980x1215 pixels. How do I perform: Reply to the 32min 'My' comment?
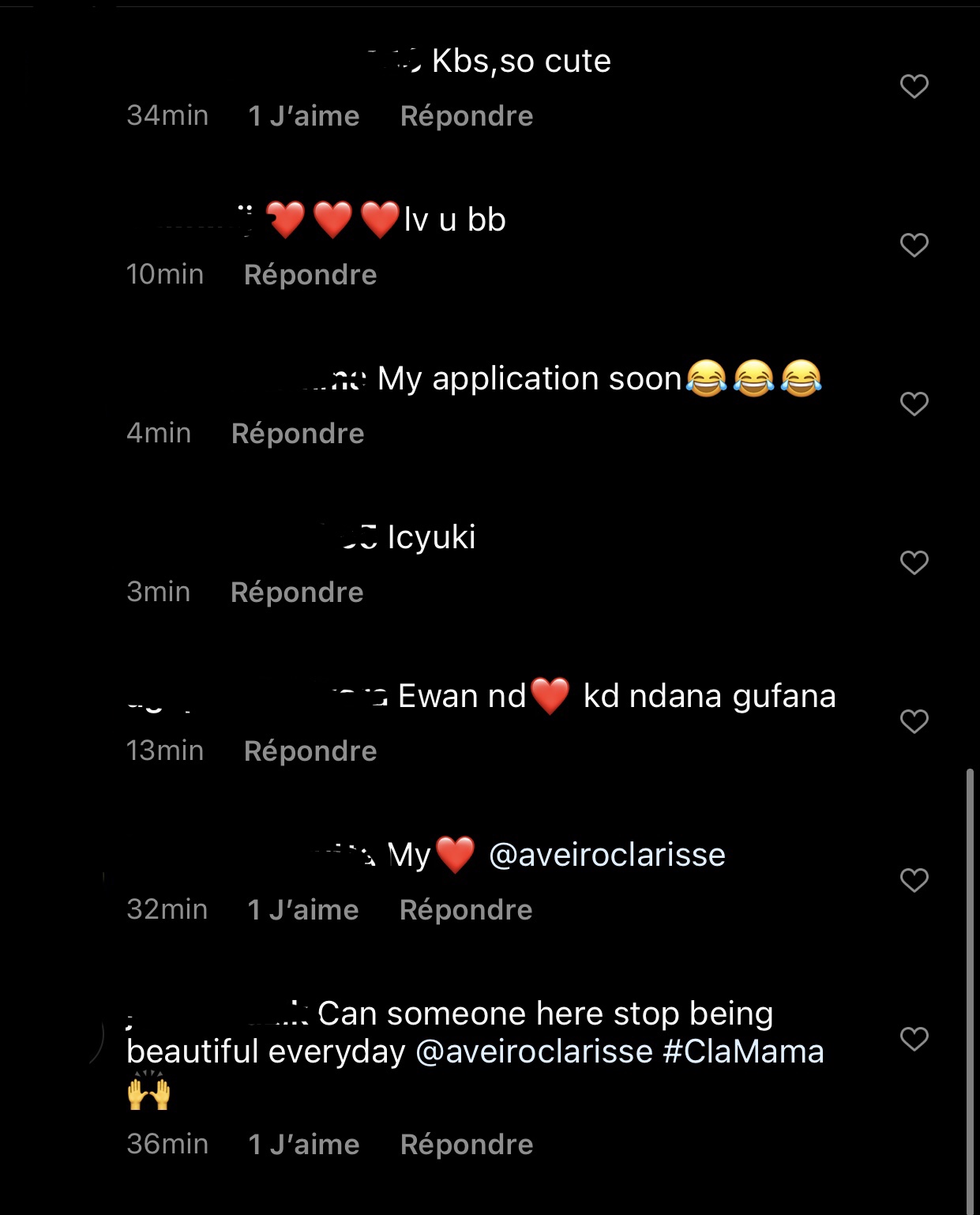(466, 910)
